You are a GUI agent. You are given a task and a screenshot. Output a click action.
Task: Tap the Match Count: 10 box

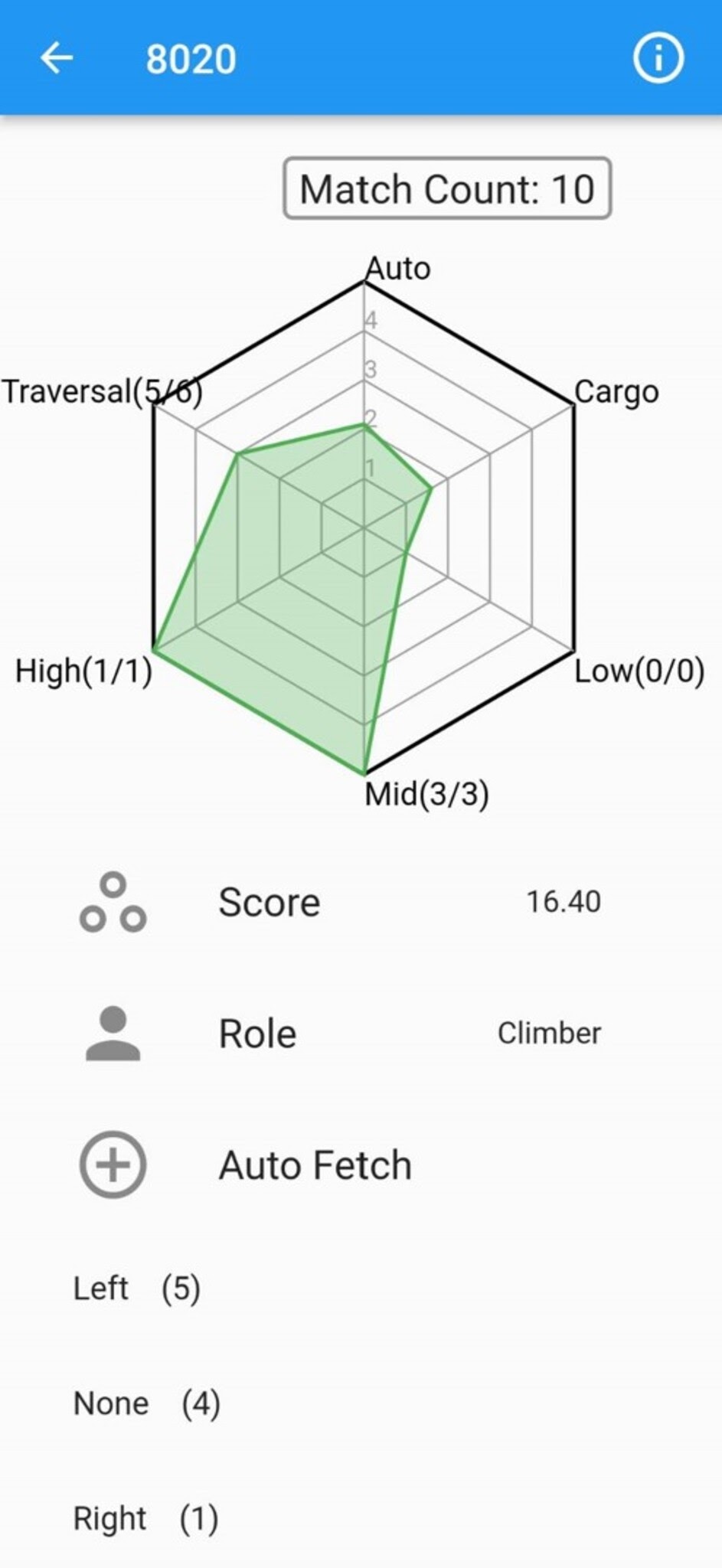coord(447,189)
